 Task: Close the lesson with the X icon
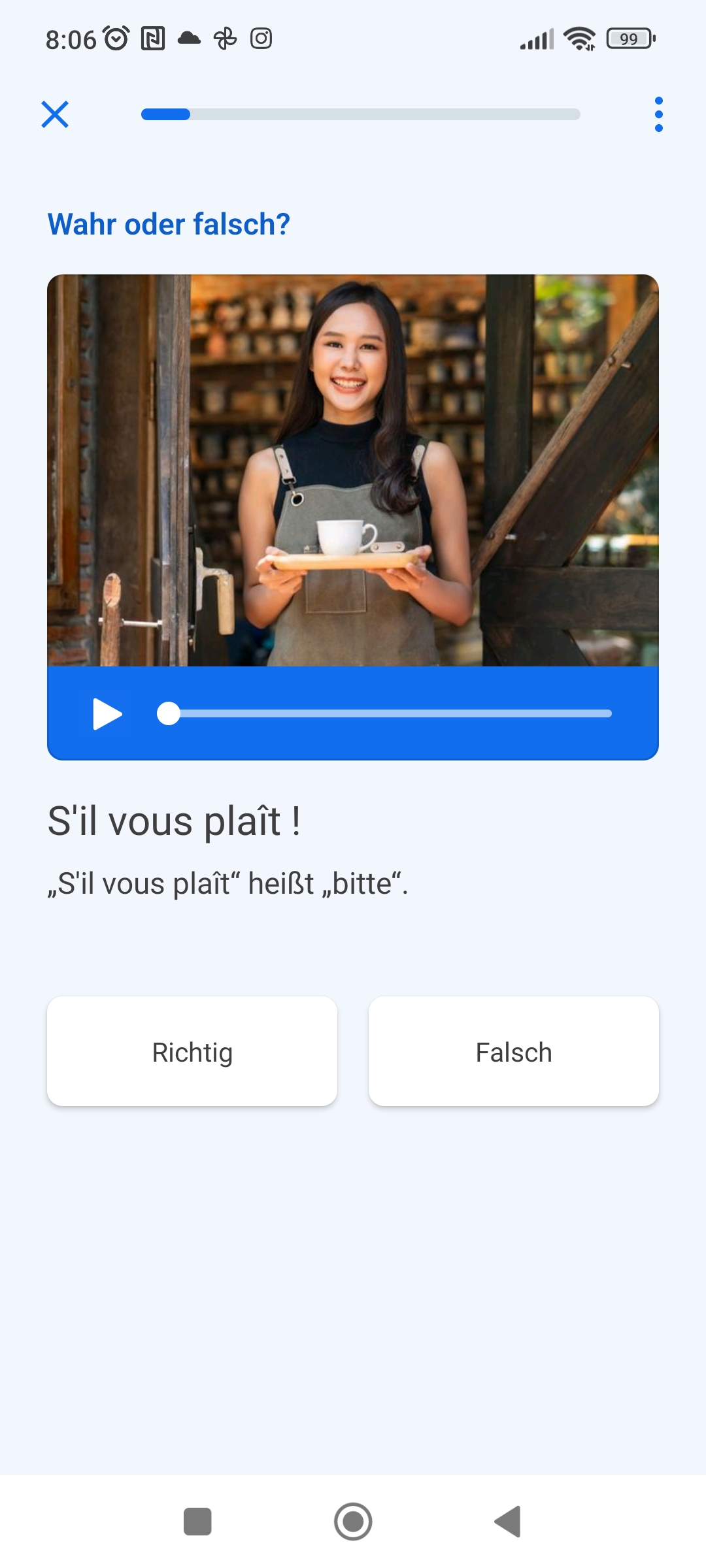click(55, 114)
